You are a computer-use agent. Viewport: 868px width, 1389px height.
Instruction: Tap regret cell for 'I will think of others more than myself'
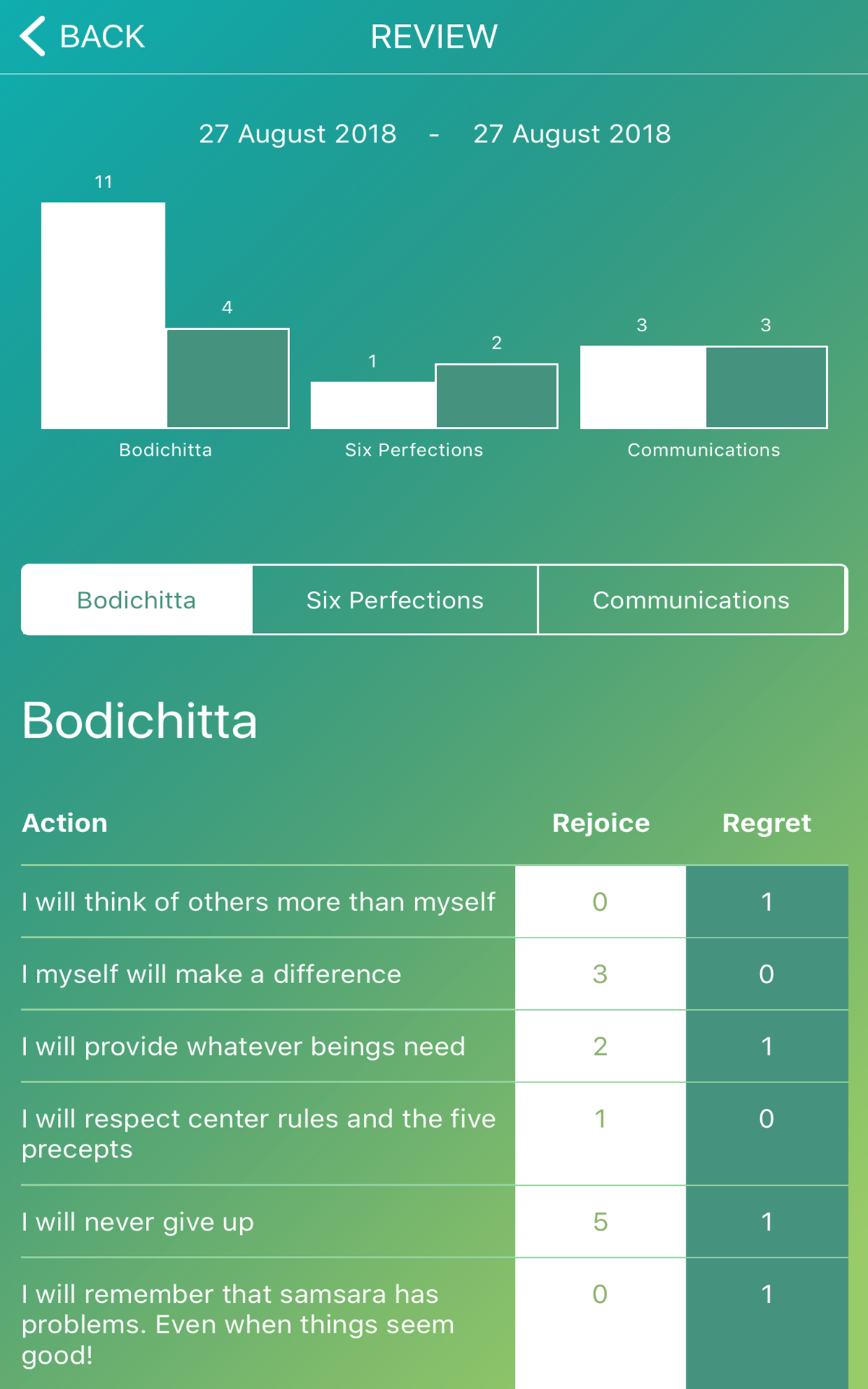pos(767,901)
